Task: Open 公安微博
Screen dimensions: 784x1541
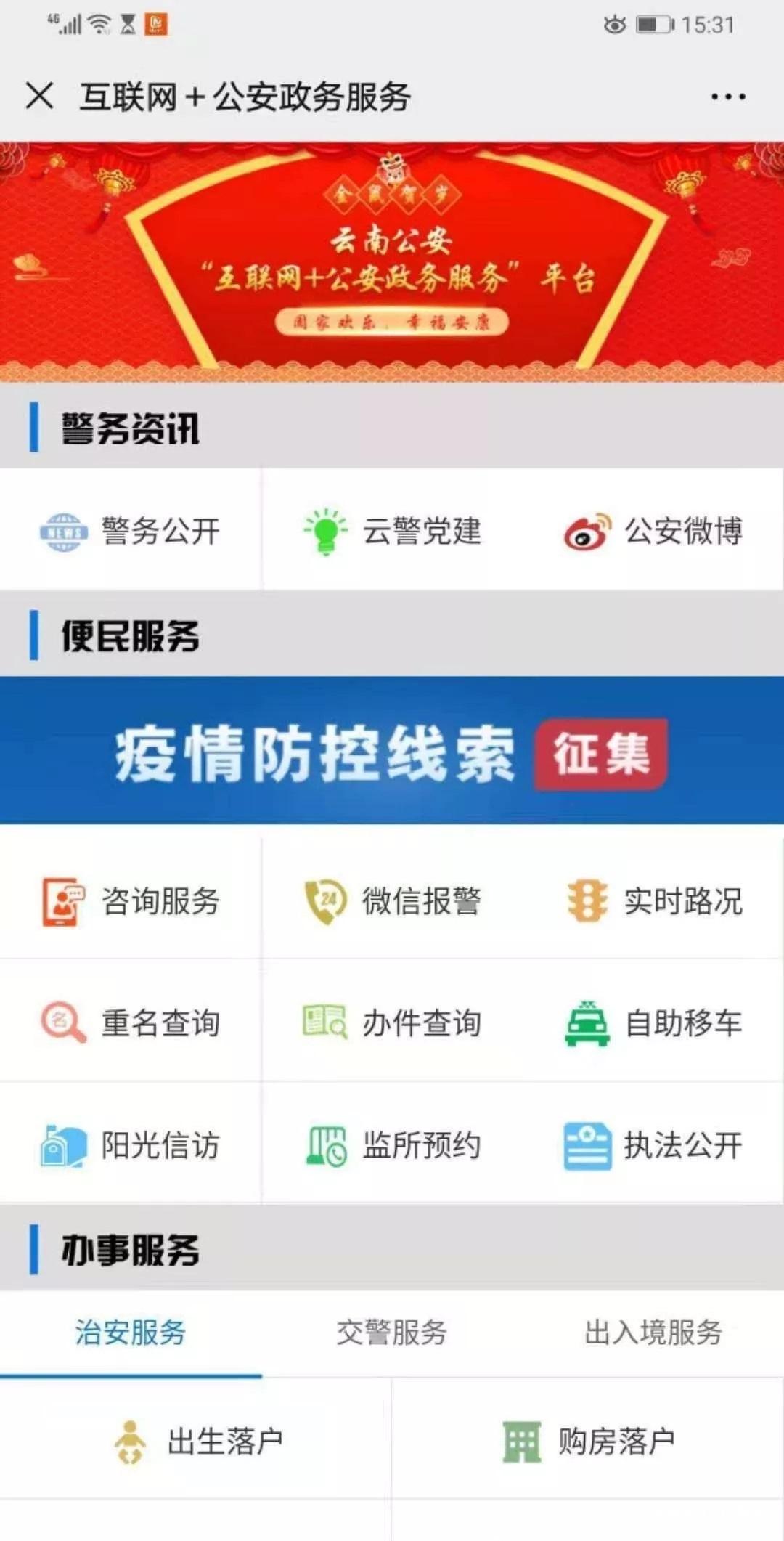Action: click(x=653, y=531)
